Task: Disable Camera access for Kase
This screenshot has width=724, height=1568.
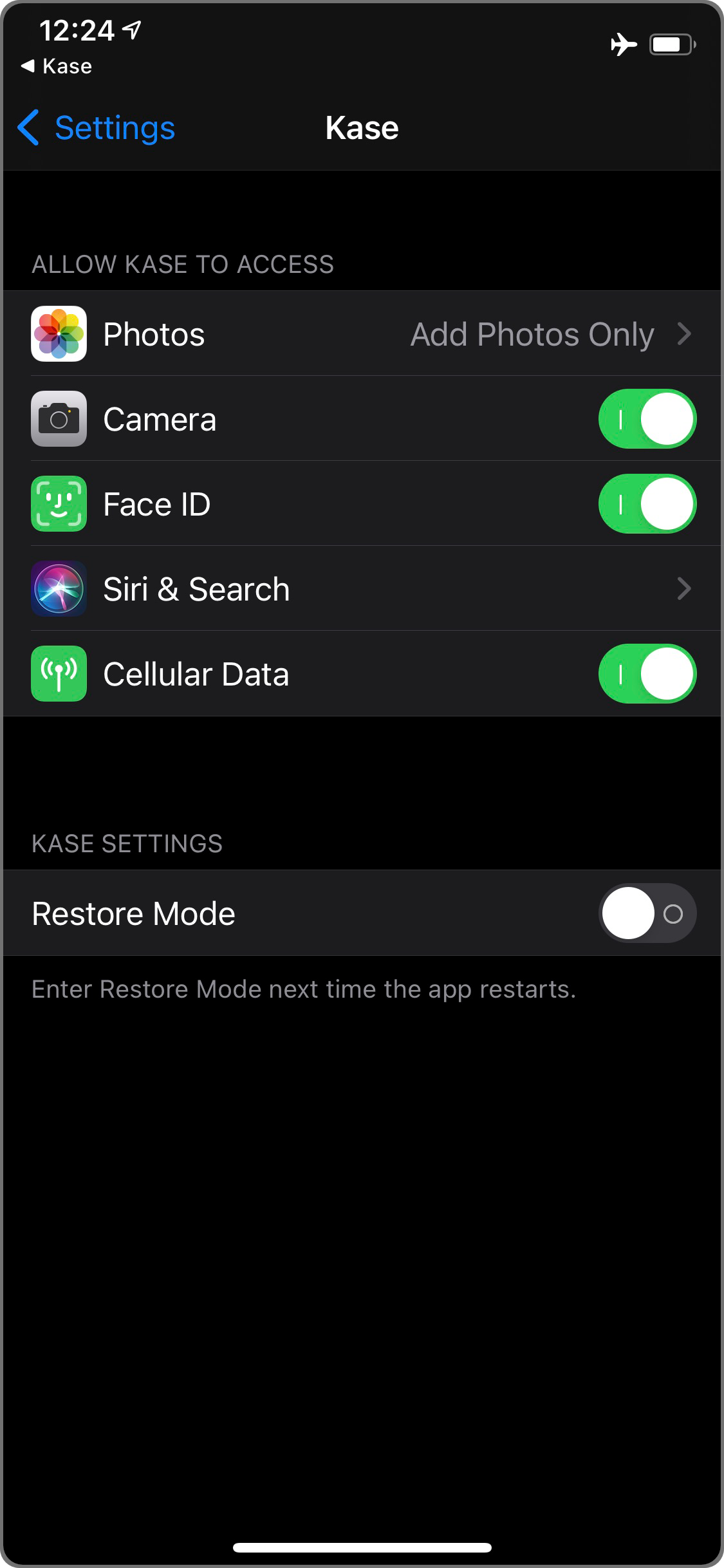Action: point(647,419)
